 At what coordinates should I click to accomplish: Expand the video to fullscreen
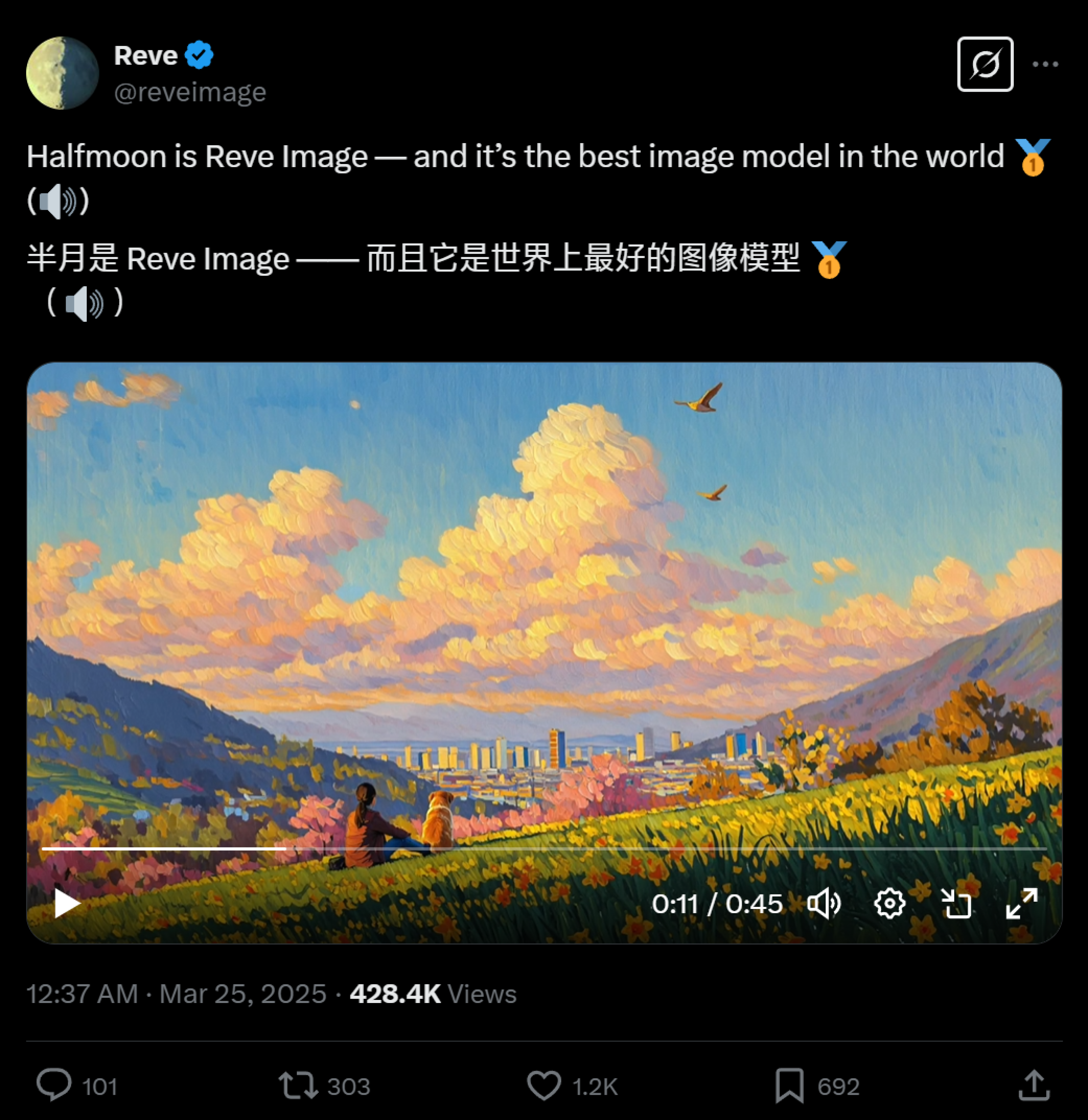pyautogui.click(x=1022, y=904)
